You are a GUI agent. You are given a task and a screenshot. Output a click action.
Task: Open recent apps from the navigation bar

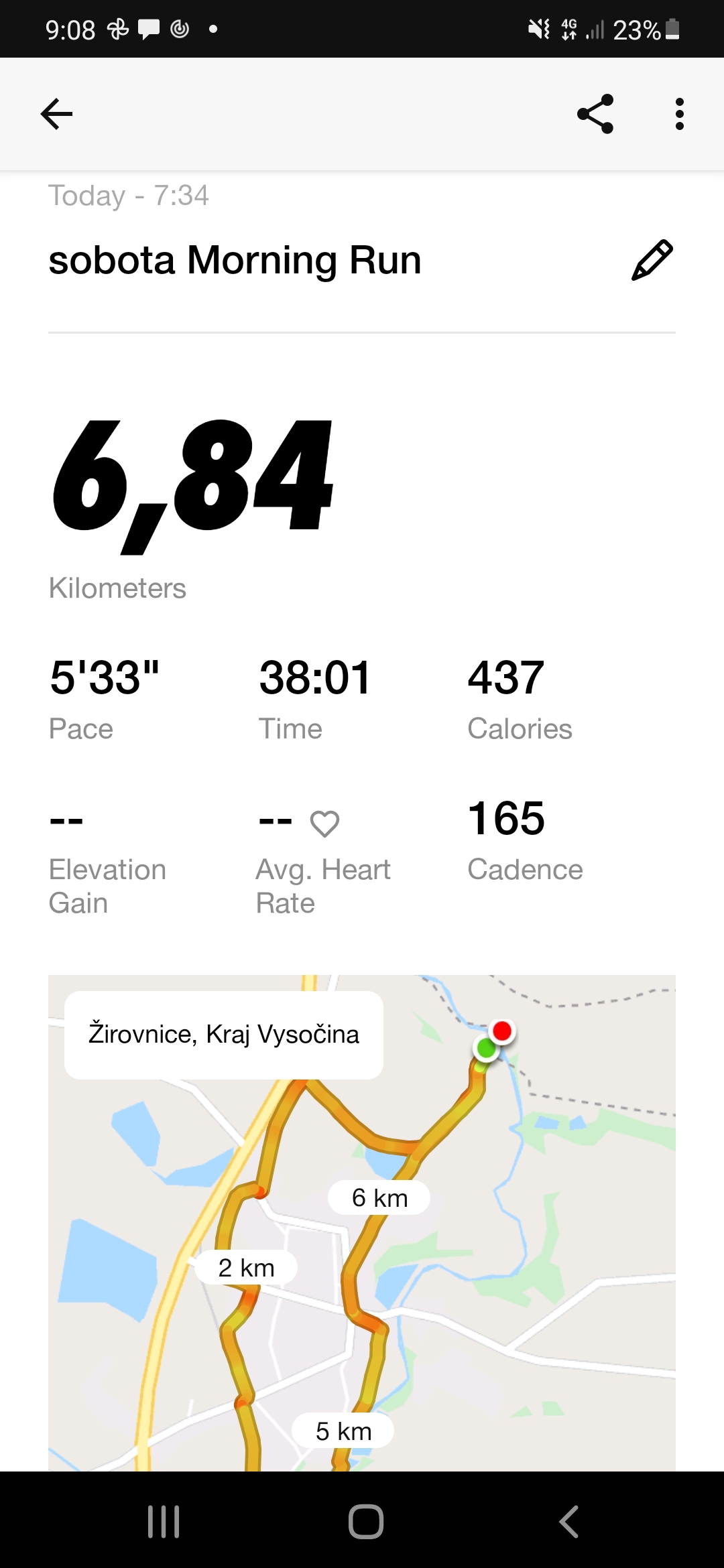pyautogui.click(x=164, y=1521)
